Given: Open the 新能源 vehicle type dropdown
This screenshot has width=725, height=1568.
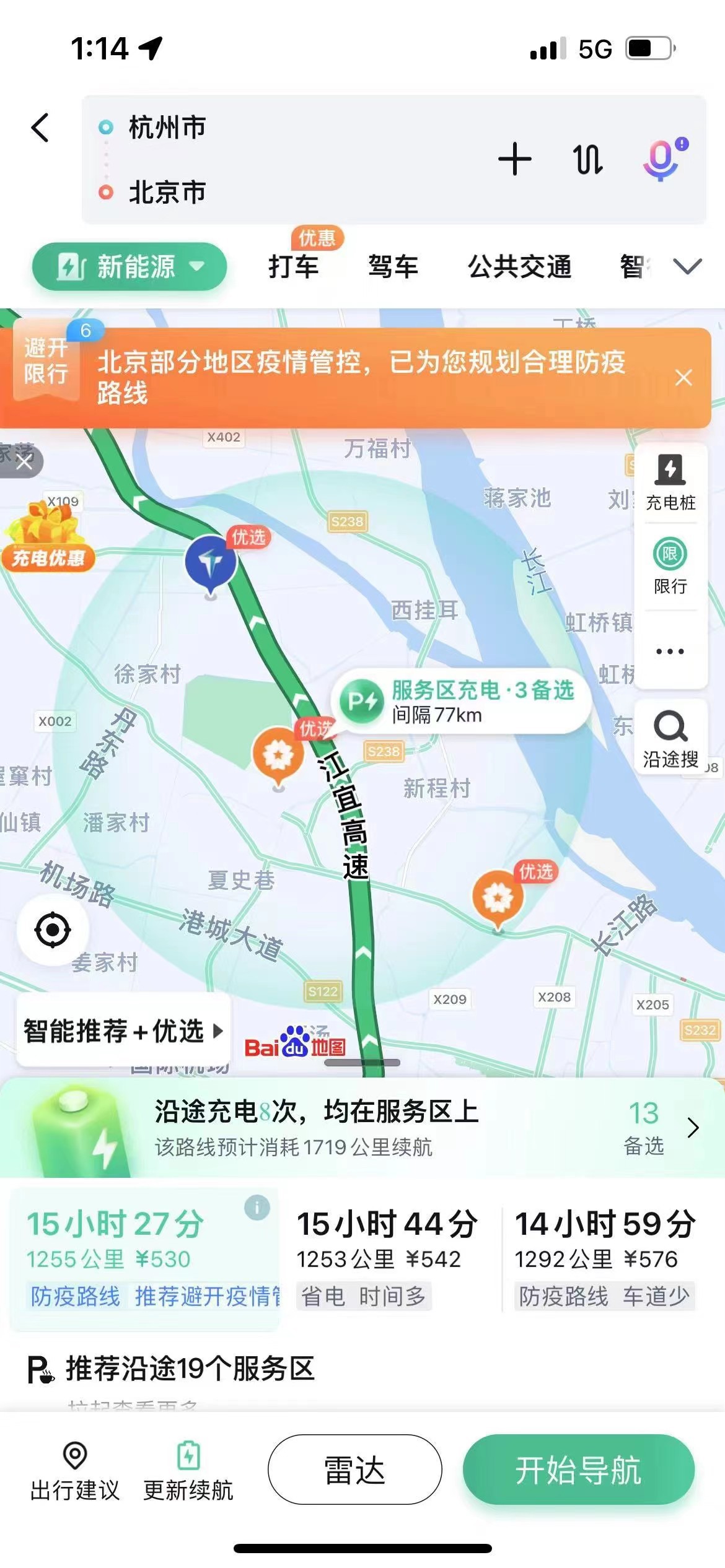Looking at the screenshot, I should (130, 267).
